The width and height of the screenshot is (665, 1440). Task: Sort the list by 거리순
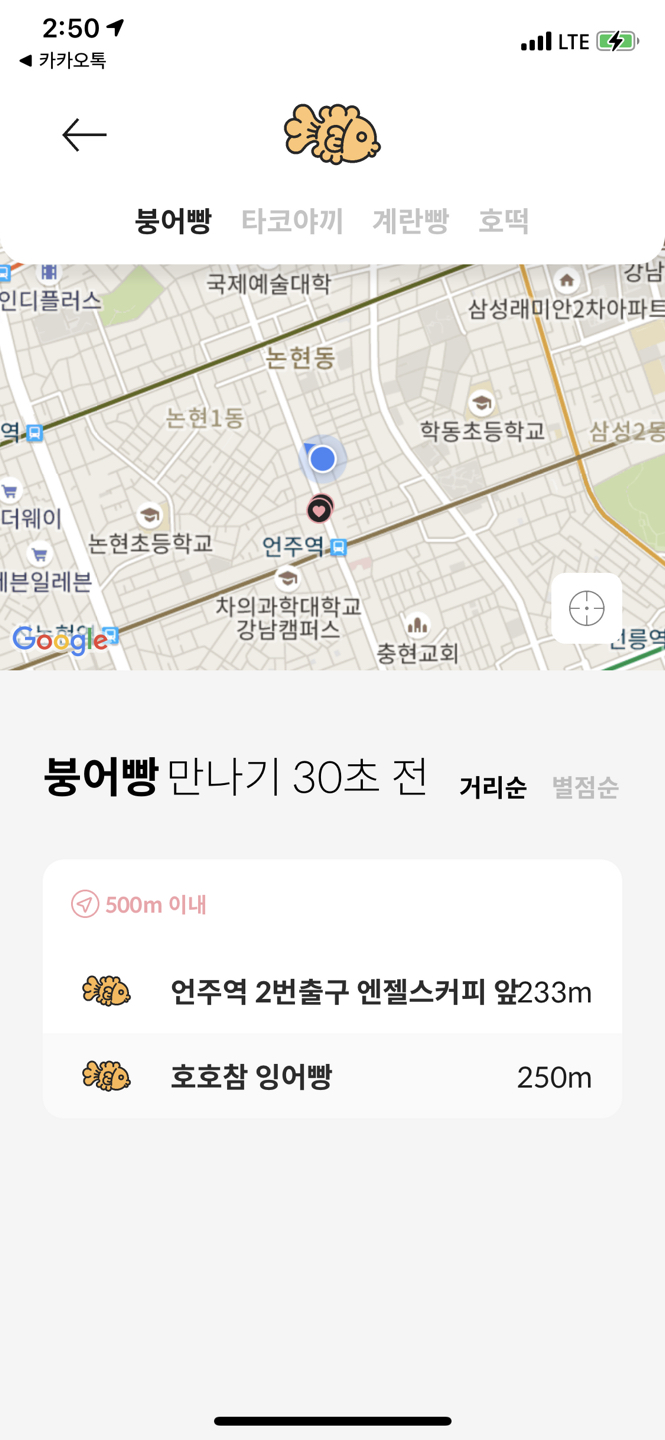(x=493, y=788)
